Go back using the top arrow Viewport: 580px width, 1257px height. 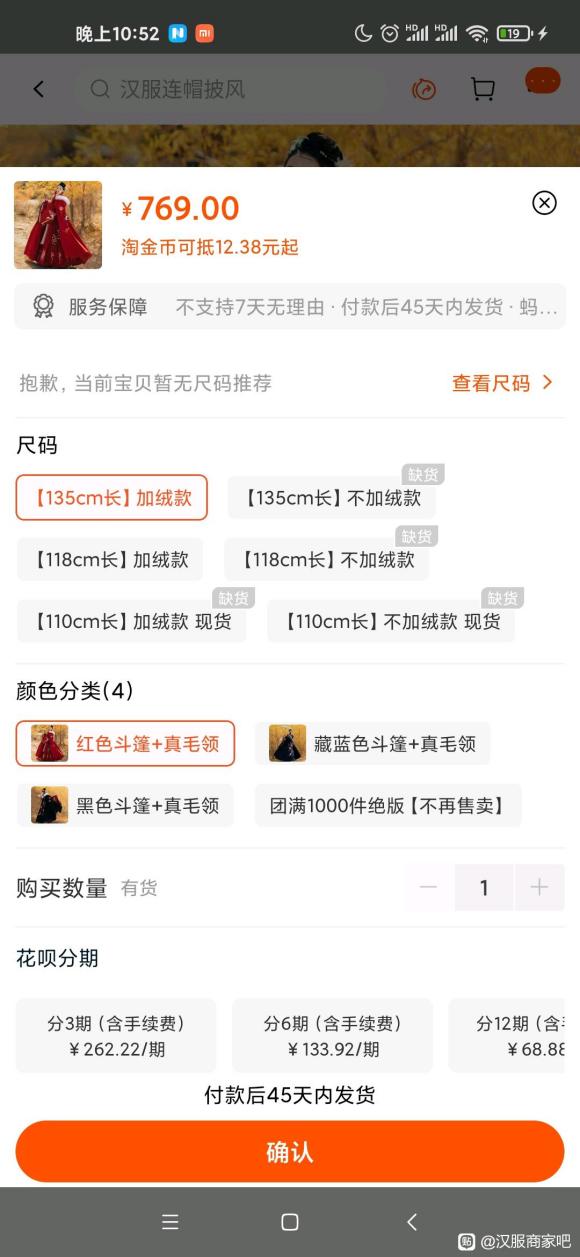pos(39,89)
